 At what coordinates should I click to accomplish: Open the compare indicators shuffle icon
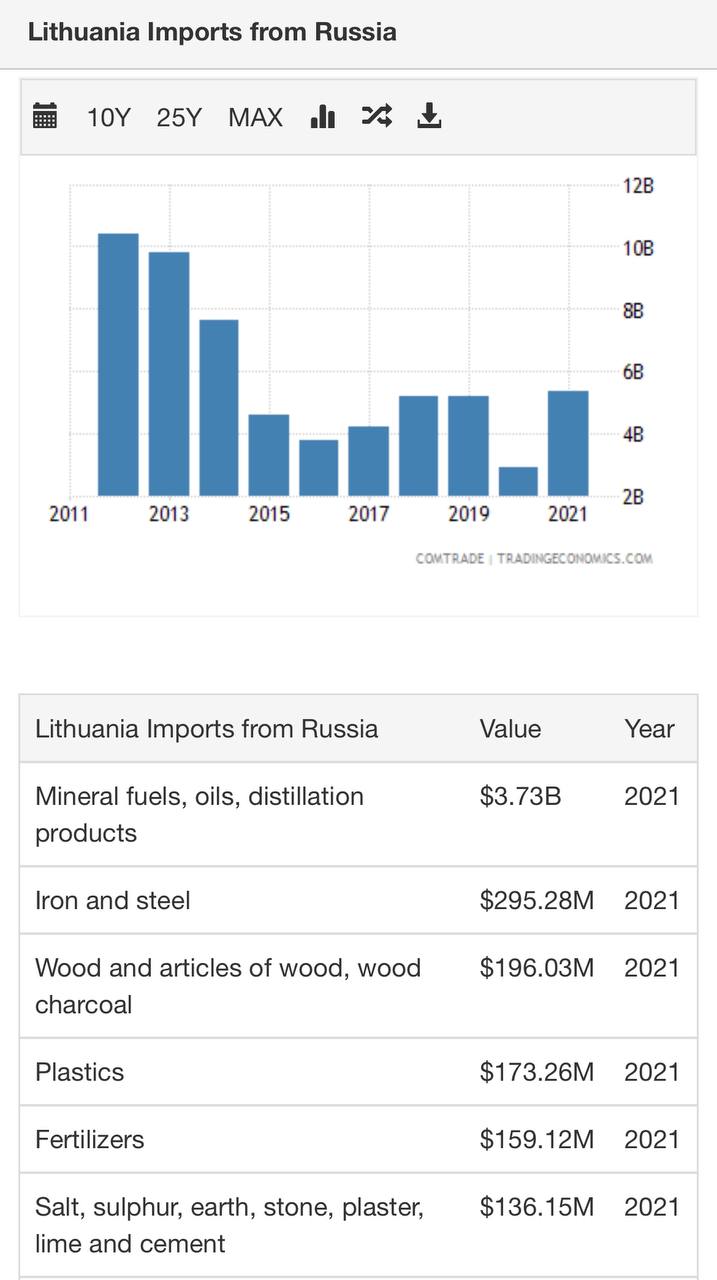tap(376, 117)
